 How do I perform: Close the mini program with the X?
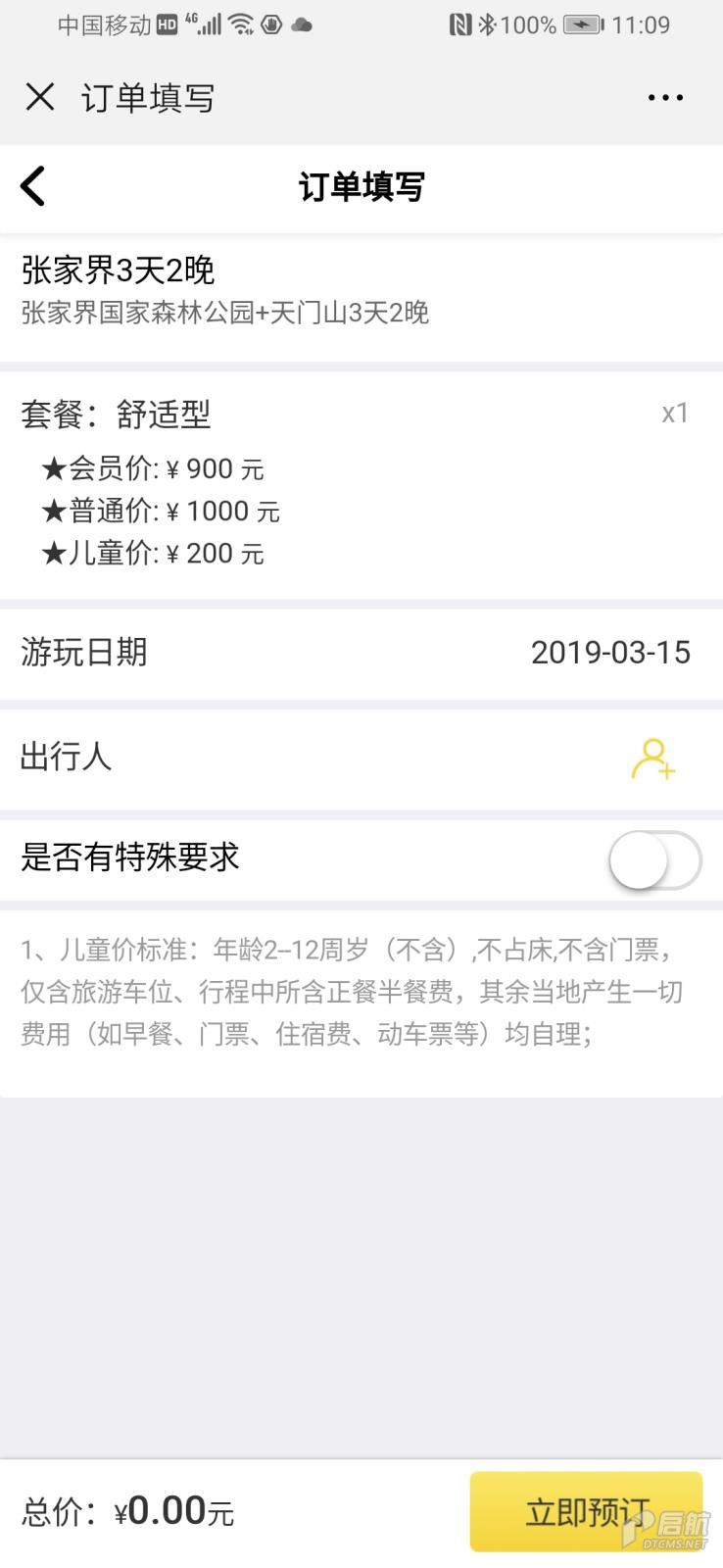[40, 97]
